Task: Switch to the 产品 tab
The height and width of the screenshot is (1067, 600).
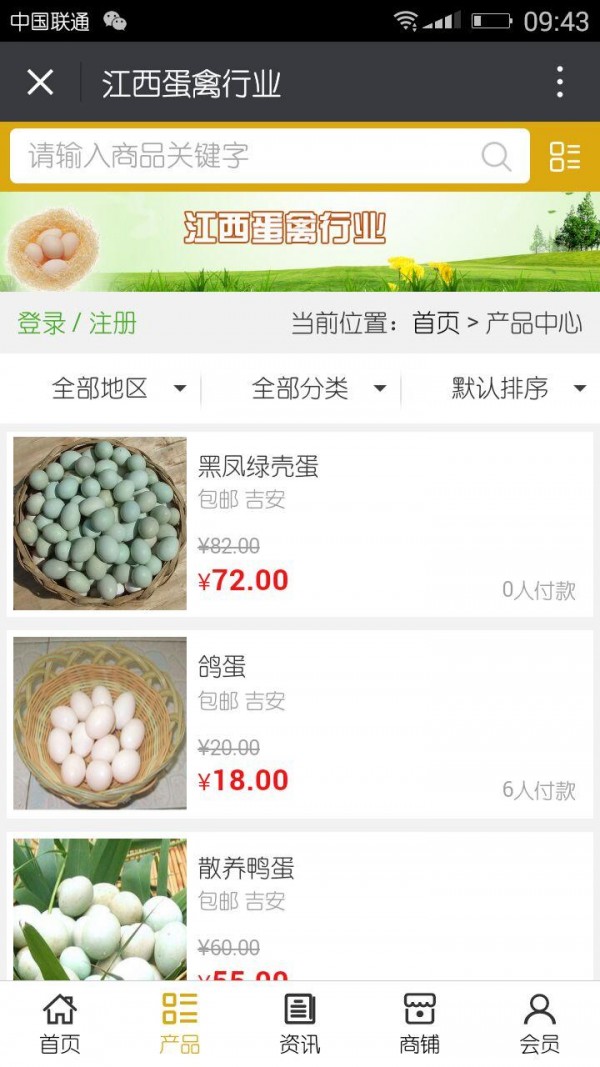Action: click(x=180, y=1023)
